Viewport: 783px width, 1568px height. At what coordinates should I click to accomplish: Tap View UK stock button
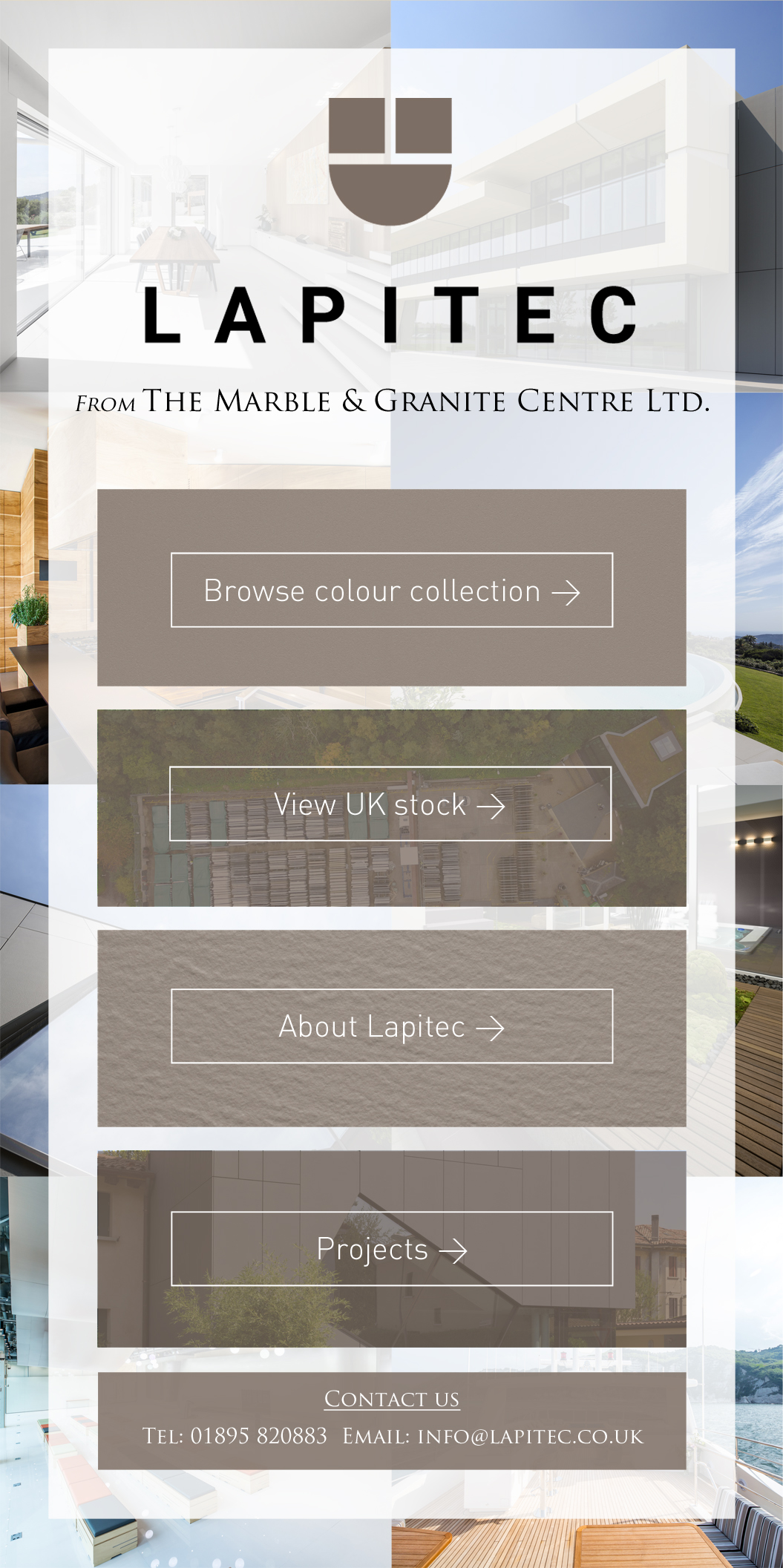[x=390, y=804]
